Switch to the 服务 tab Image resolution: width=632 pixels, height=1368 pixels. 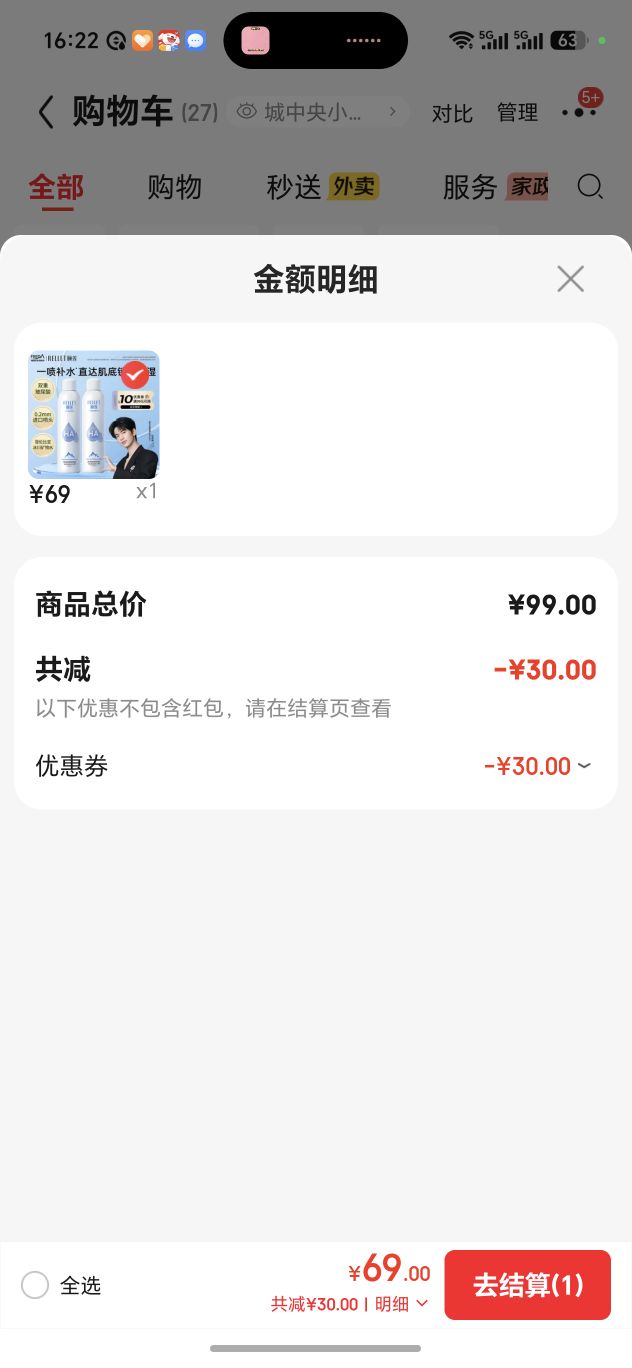(x=495, y=187)
